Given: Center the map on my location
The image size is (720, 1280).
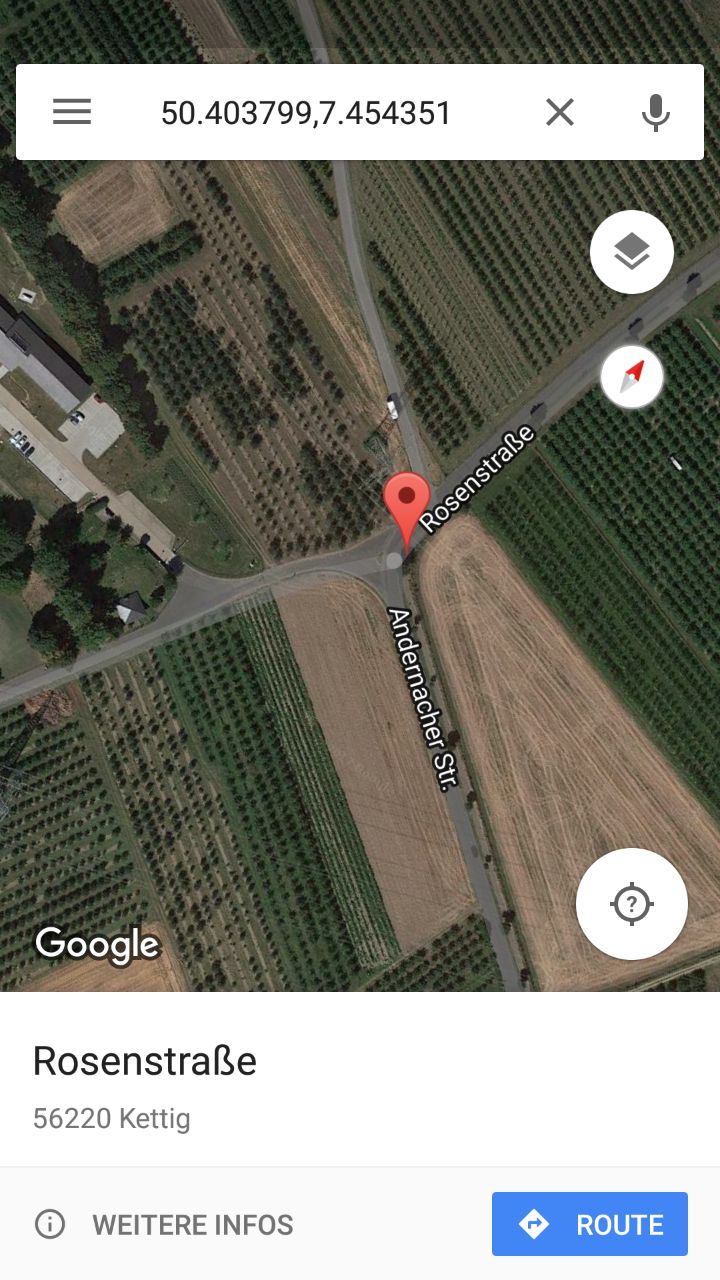Looking at the screenshot, I should click(x=632, y=904).
